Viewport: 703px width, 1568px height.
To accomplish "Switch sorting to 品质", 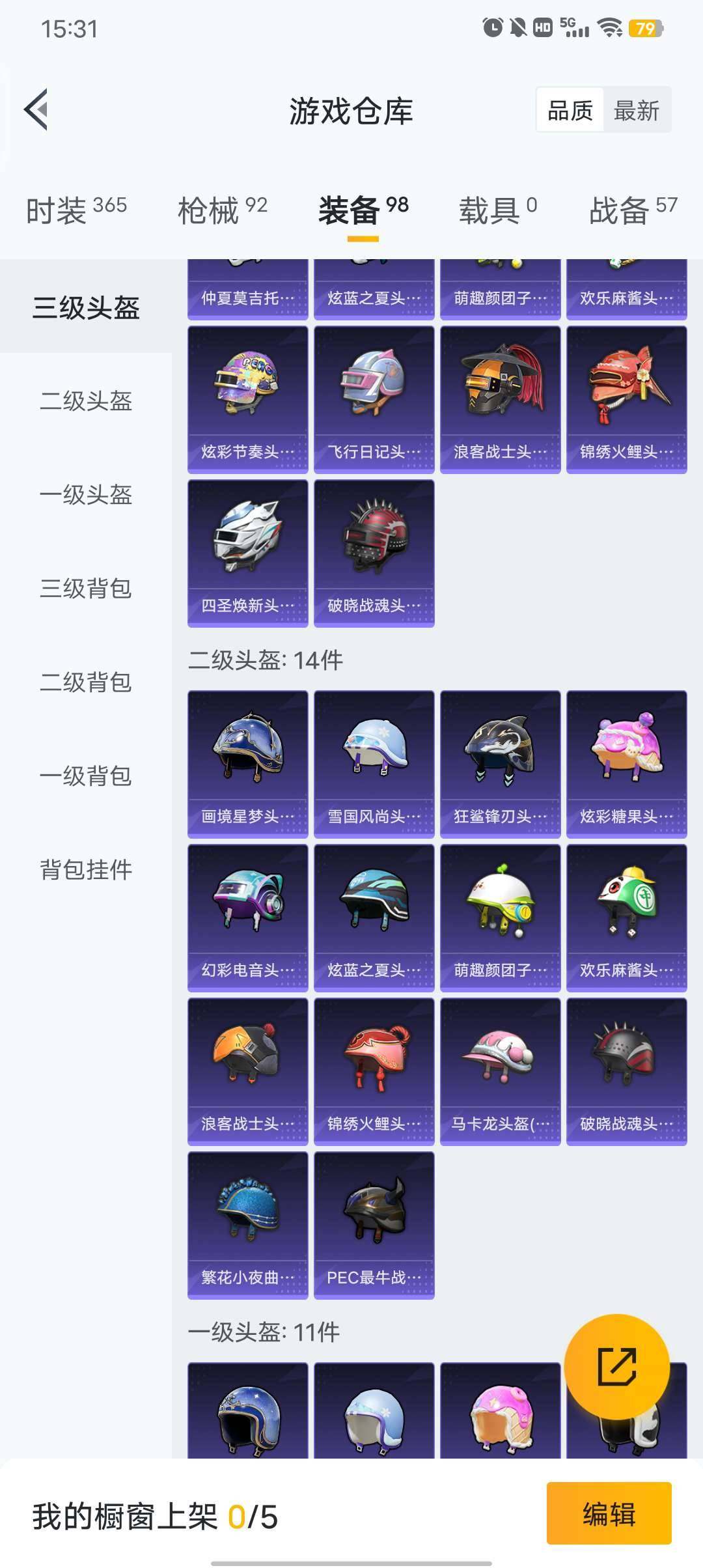I will click(569, 111).
